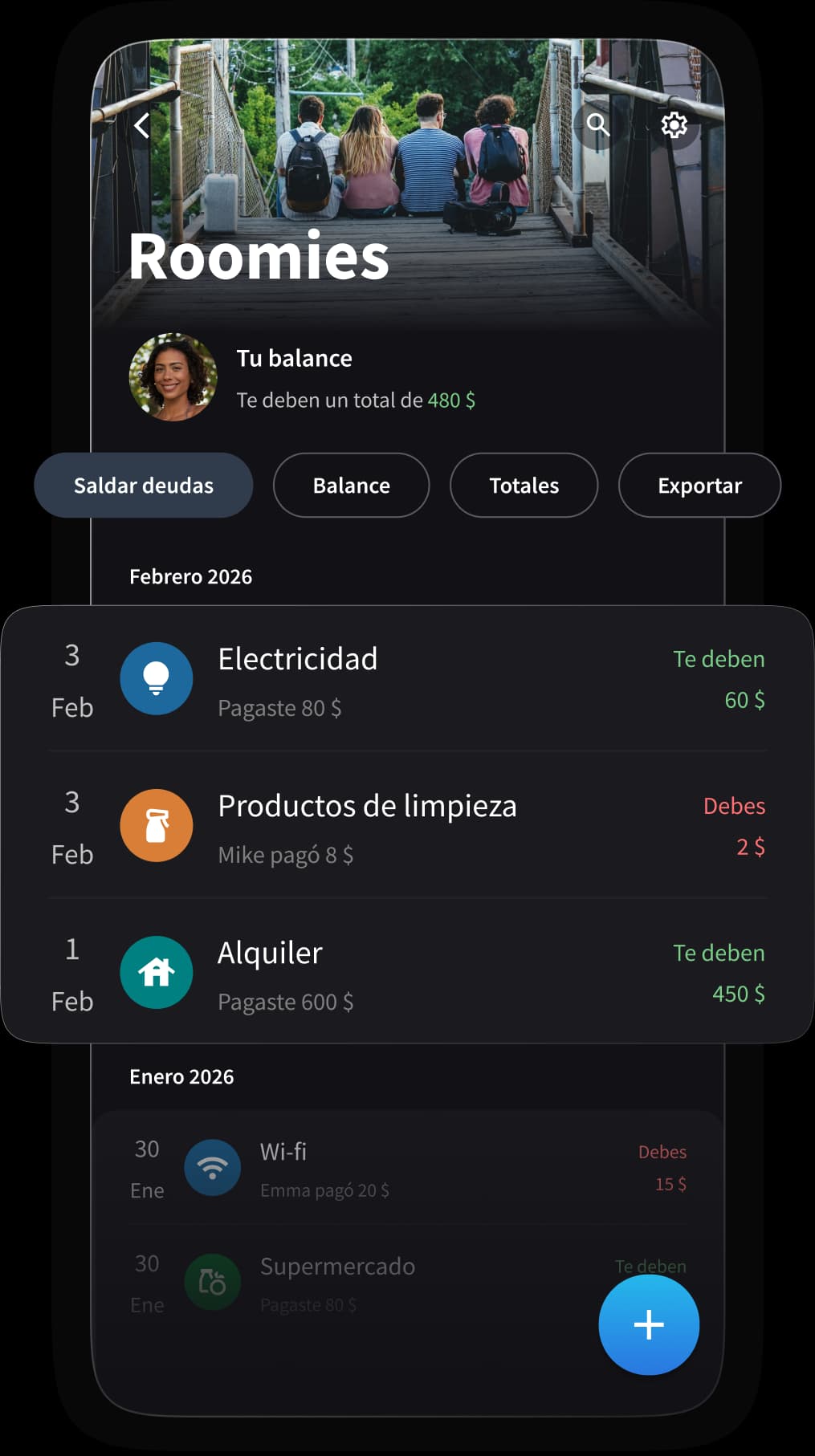Click the Febrero 2026 section header
Image resolution: width=815 pixels, height=1456 pixels.
pyautogui.click(x=190, y=576)
